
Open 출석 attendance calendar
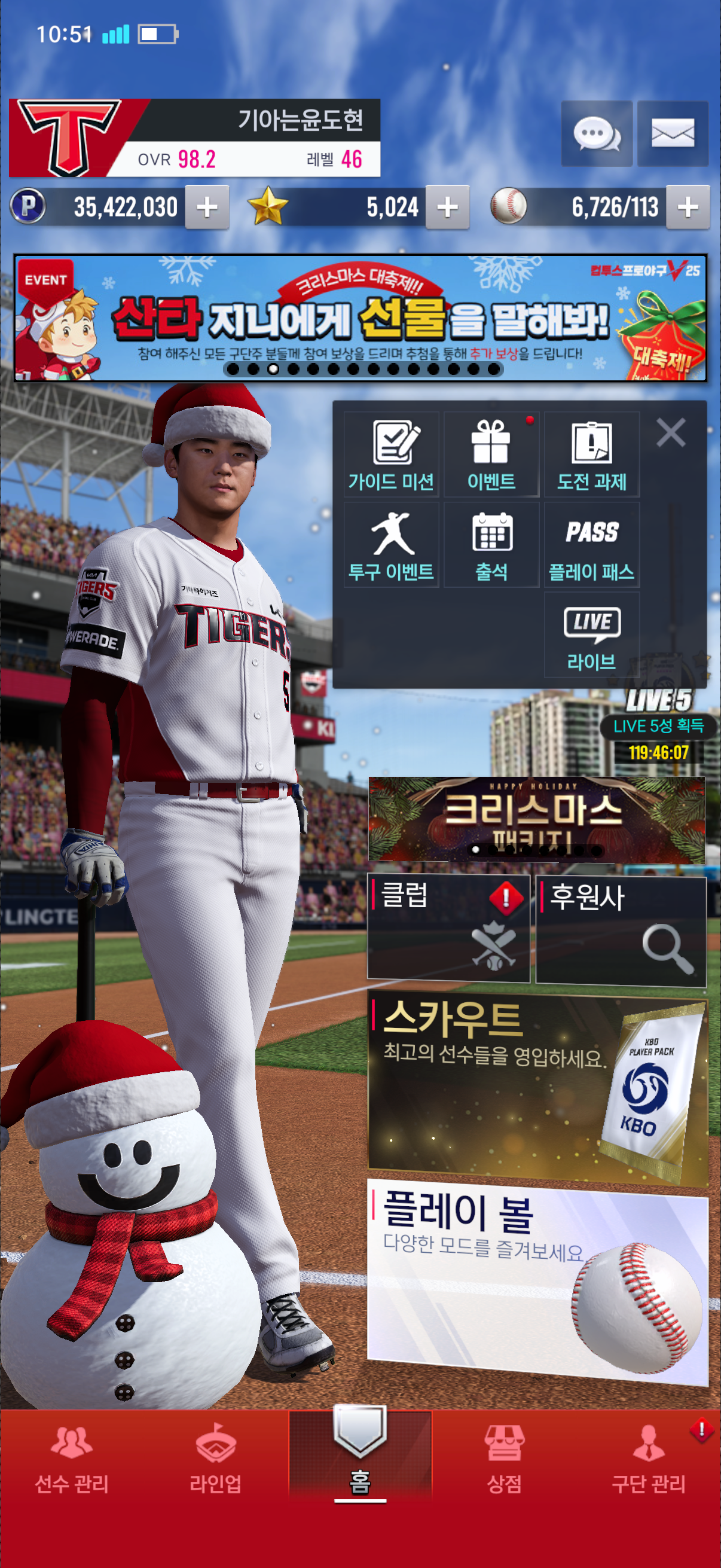pyautogui.click(x=491, y=545)
